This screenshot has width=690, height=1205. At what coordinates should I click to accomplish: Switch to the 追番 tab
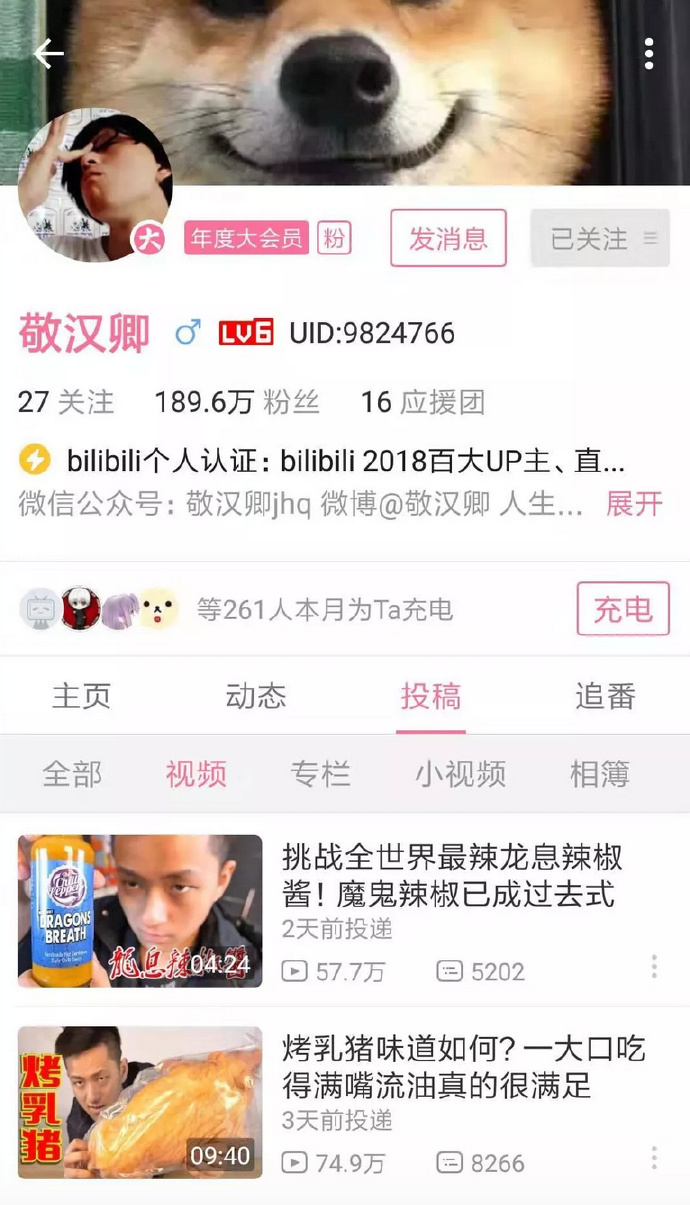[x=605, y=696]
